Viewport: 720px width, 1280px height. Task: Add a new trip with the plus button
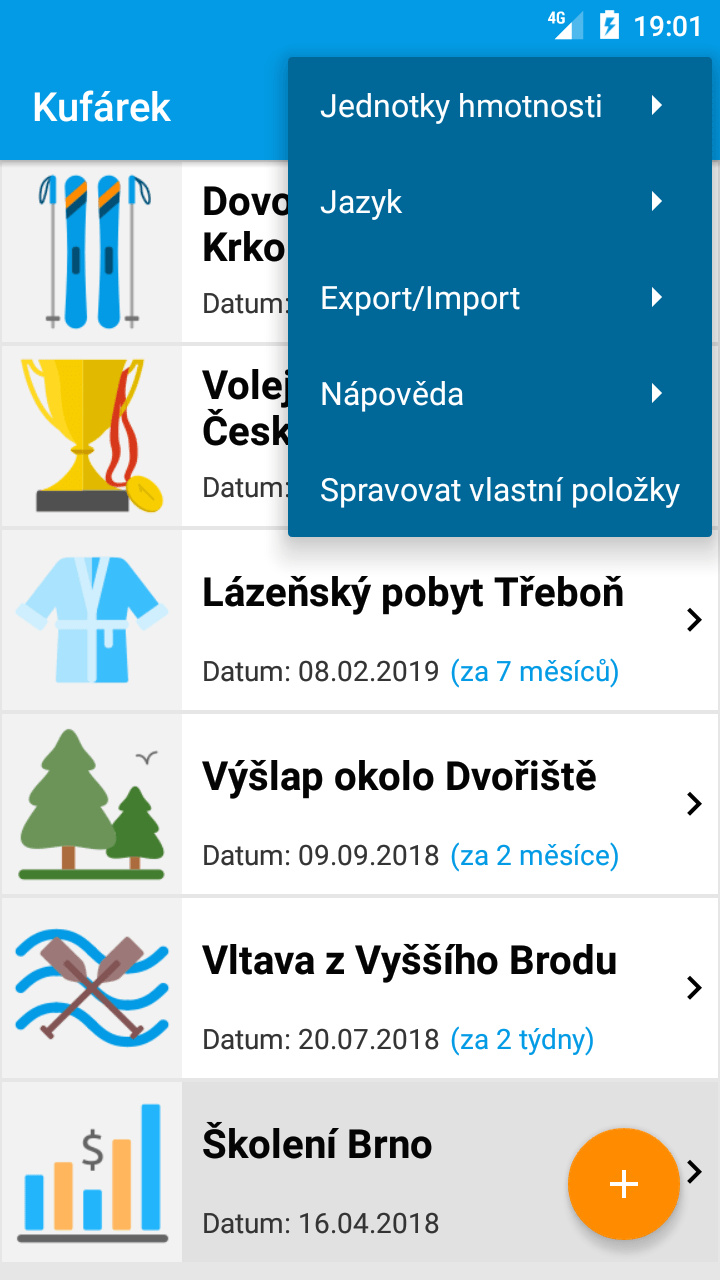coord(624,1184)
